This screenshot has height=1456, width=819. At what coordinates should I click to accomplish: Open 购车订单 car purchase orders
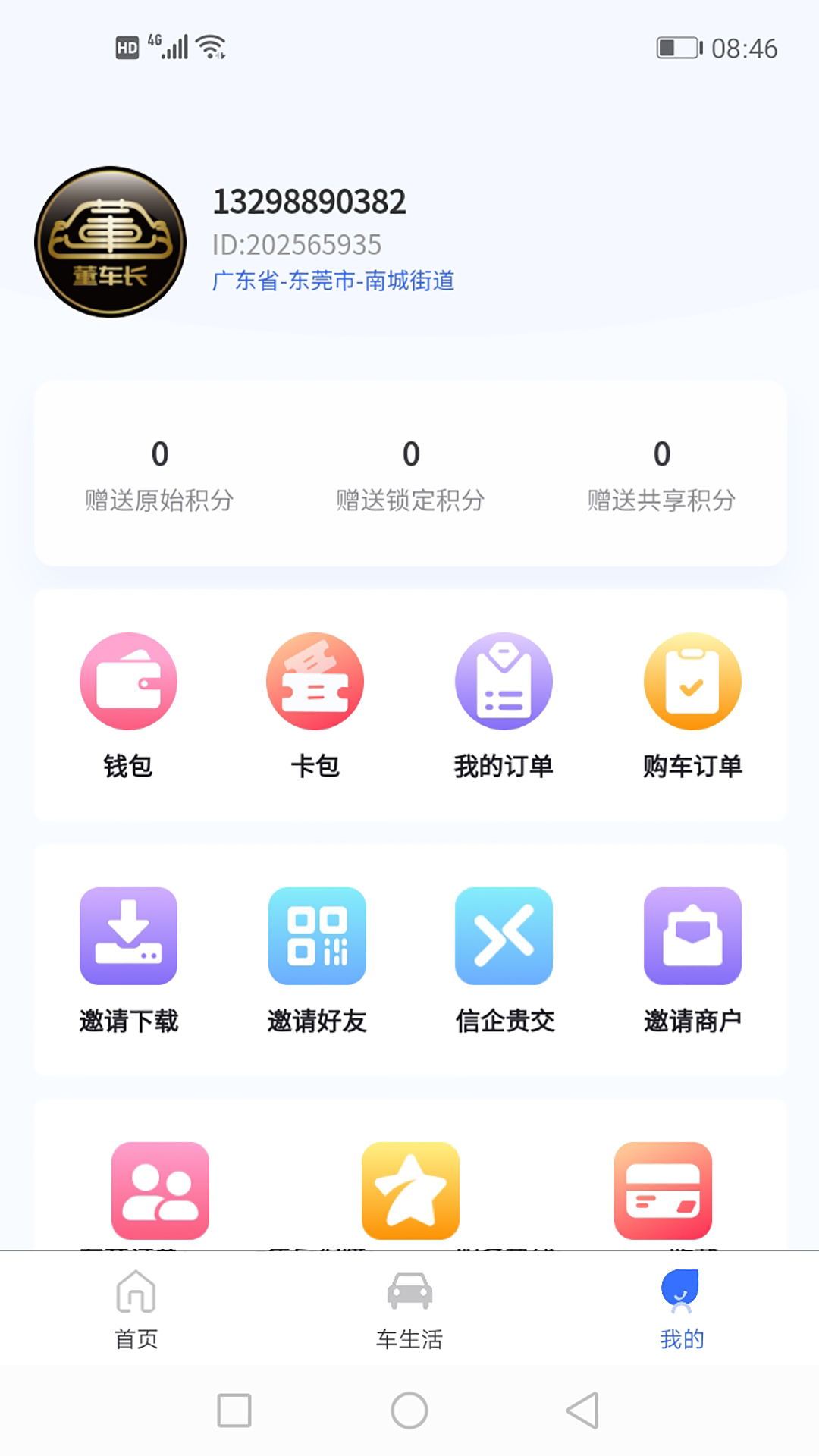pyautogui.click(x=691, y=705)
